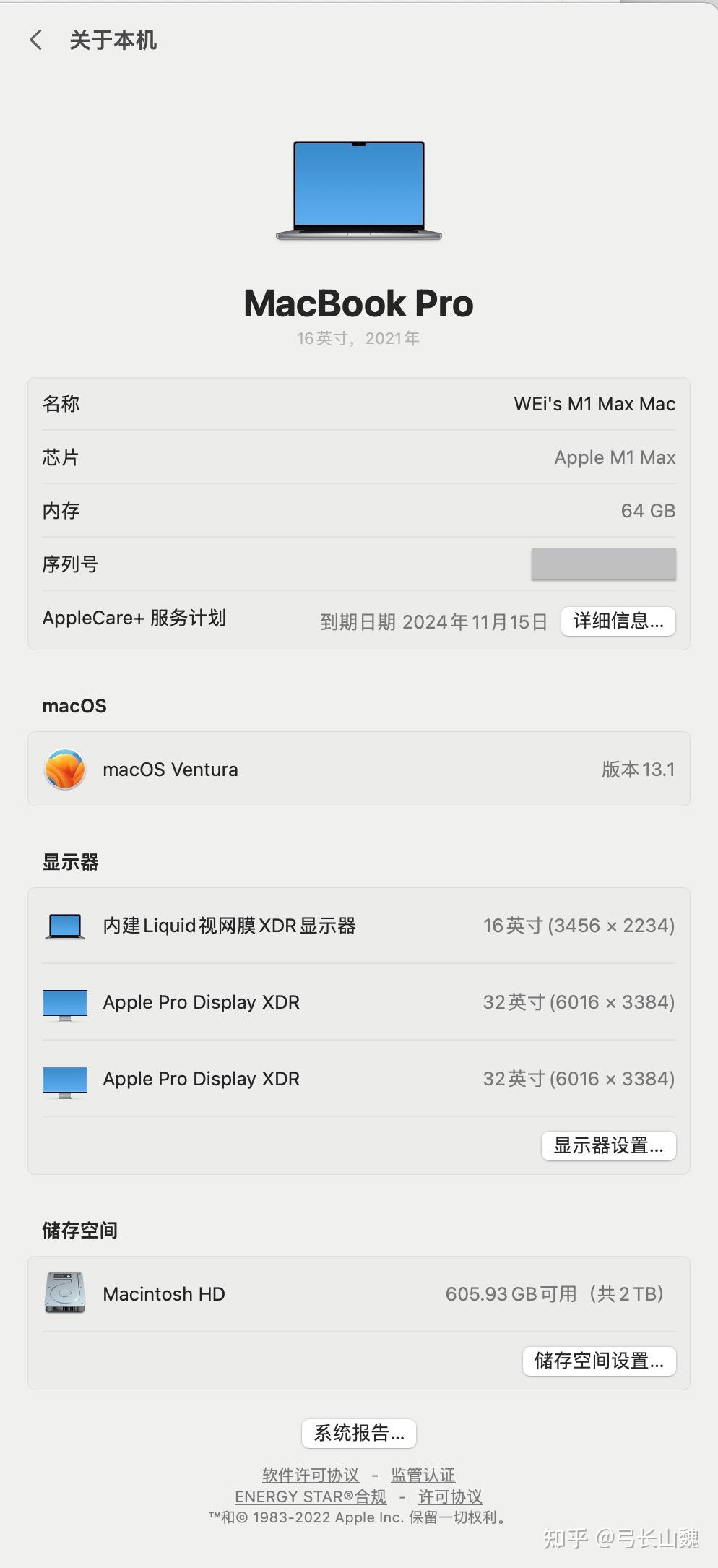Click the Apple M1 Max chip row
This screenshot has height=1568, width=718.
click(x=359, y=457)
